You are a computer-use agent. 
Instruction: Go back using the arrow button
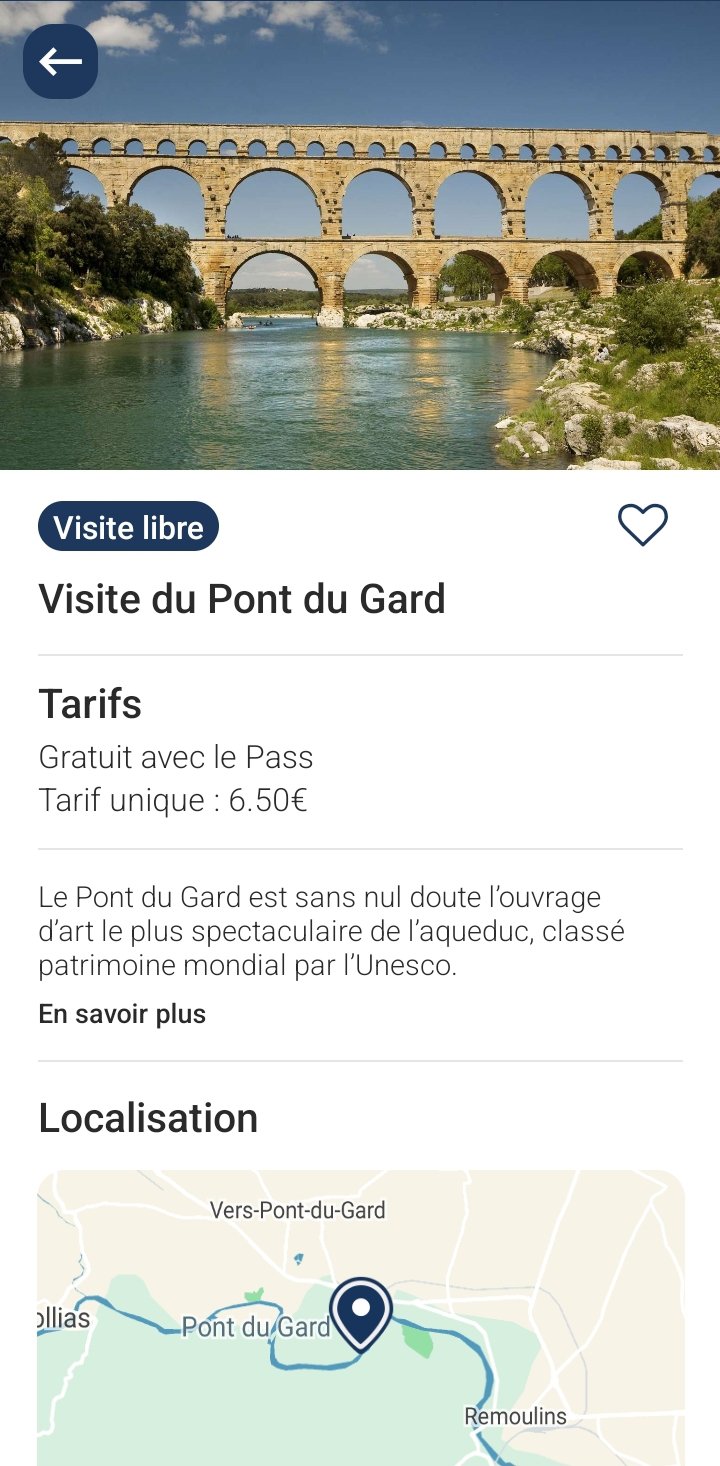coord(60,62)
